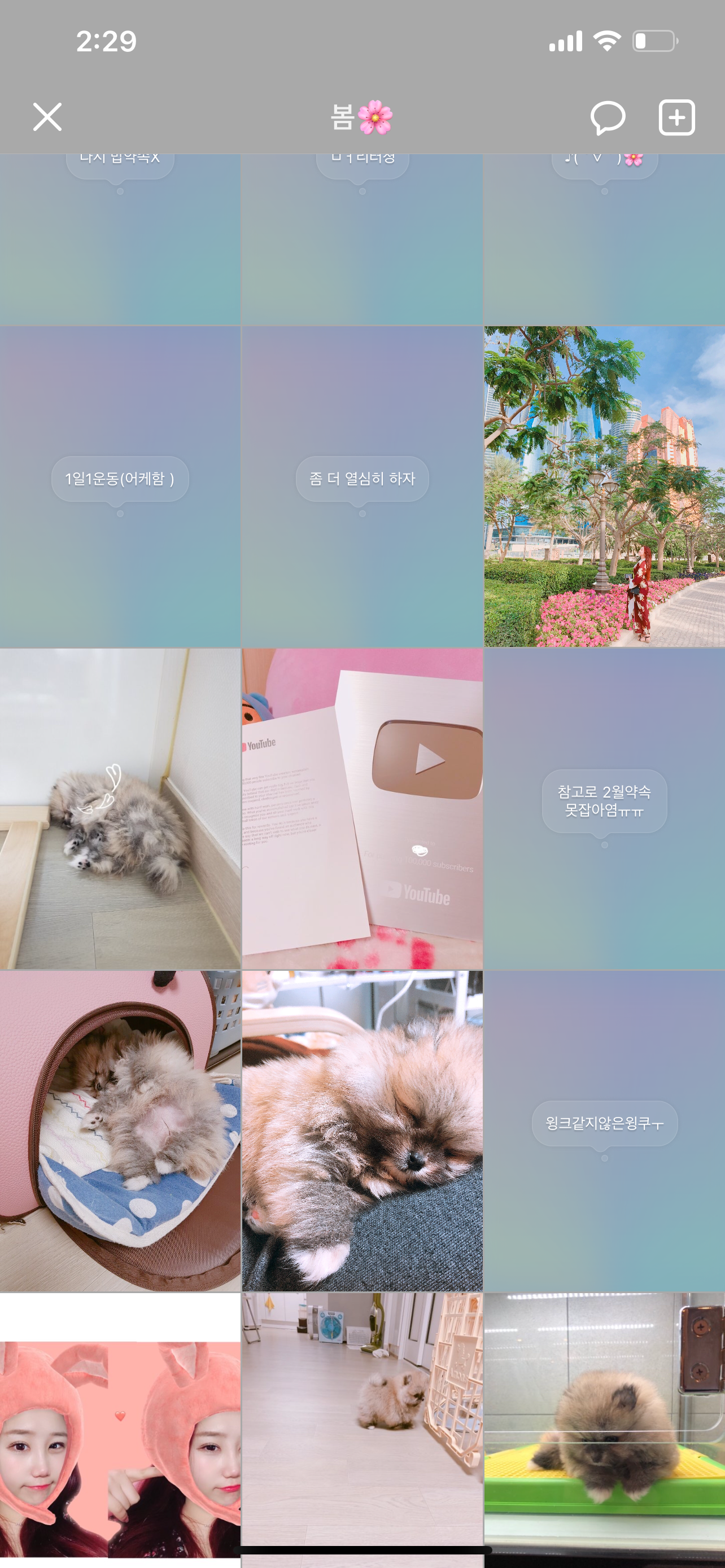Open the comments speech bubble
Viewport: 725px width, 1568px height.
(x=608, y=117)
